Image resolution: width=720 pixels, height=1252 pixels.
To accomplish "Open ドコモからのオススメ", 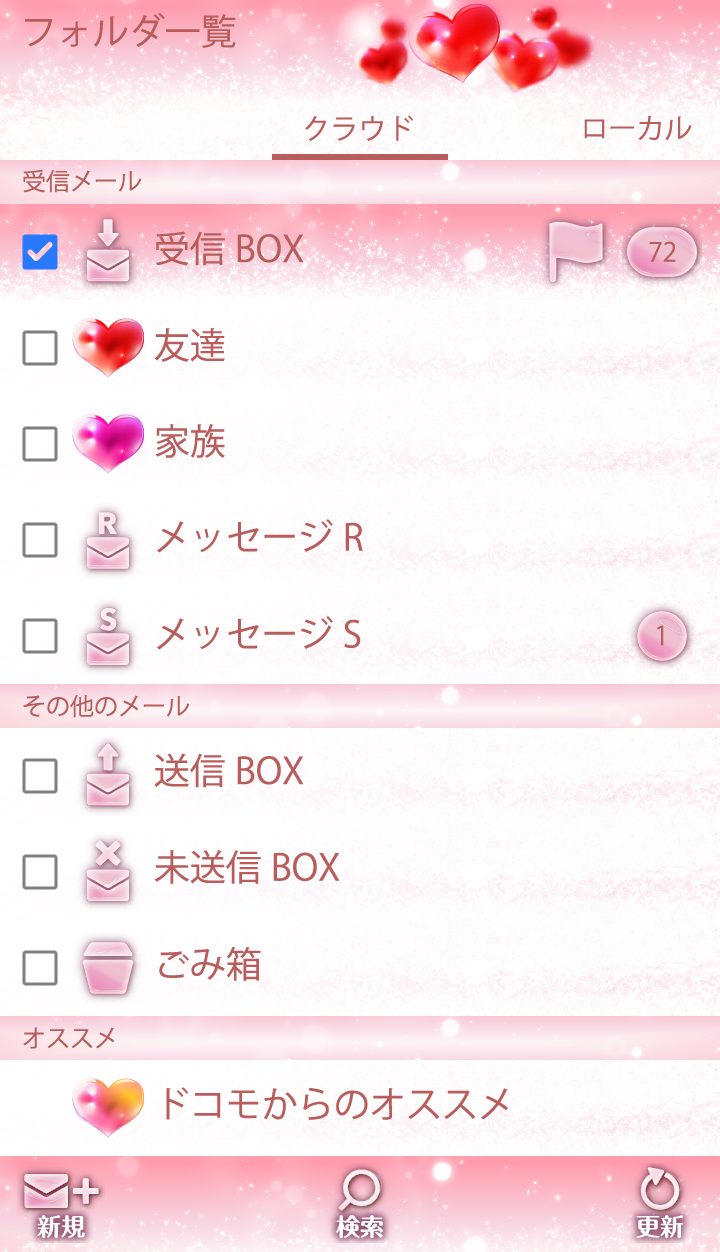I will [x=333, y=1105].
